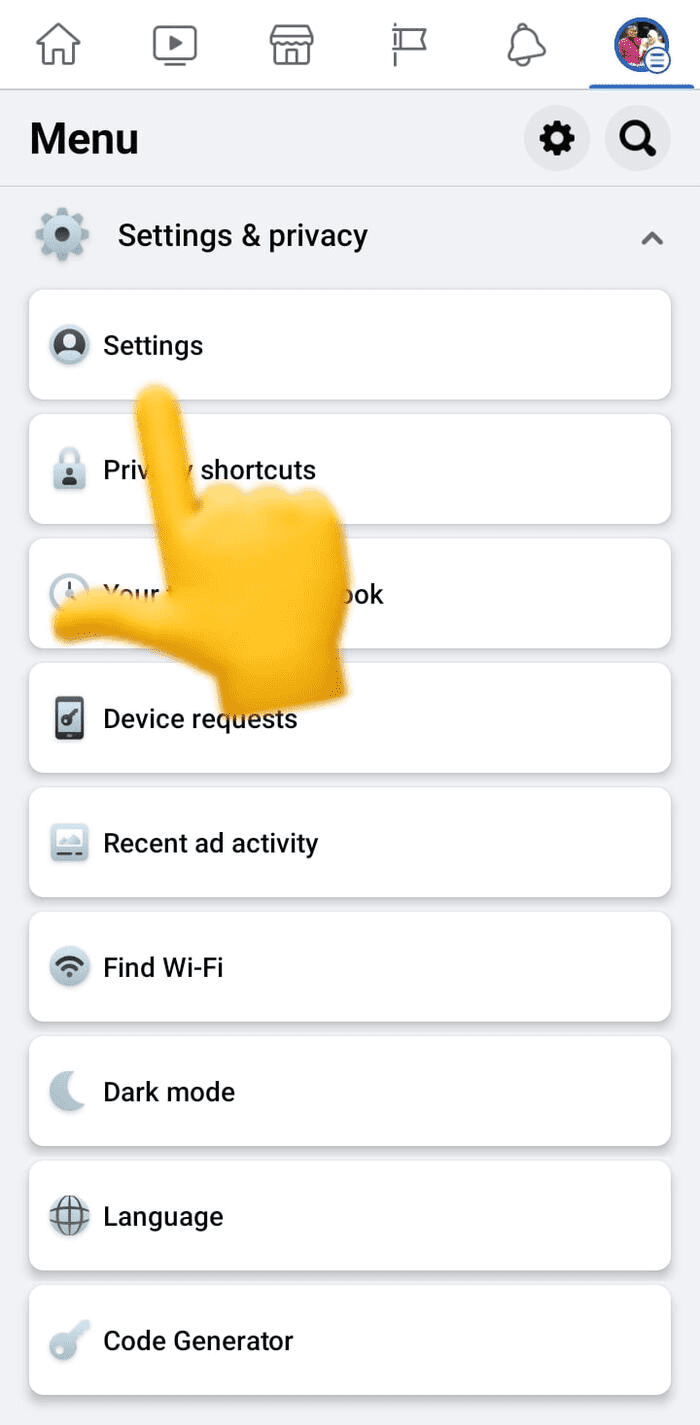Tap the profile menu tab
This screenshot has width=700, height=1425.
click(x=642, y=45)
